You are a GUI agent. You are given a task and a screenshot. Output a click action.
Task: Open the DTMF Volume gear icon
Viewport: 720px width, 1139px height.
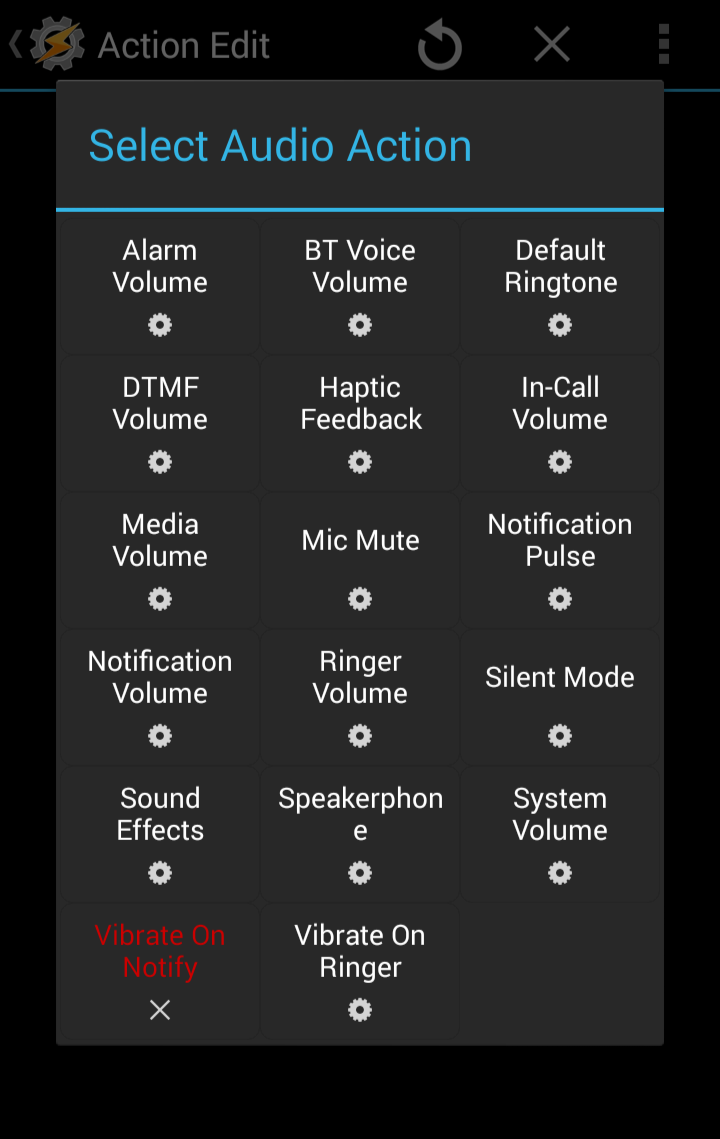click(x=159, y=461)
